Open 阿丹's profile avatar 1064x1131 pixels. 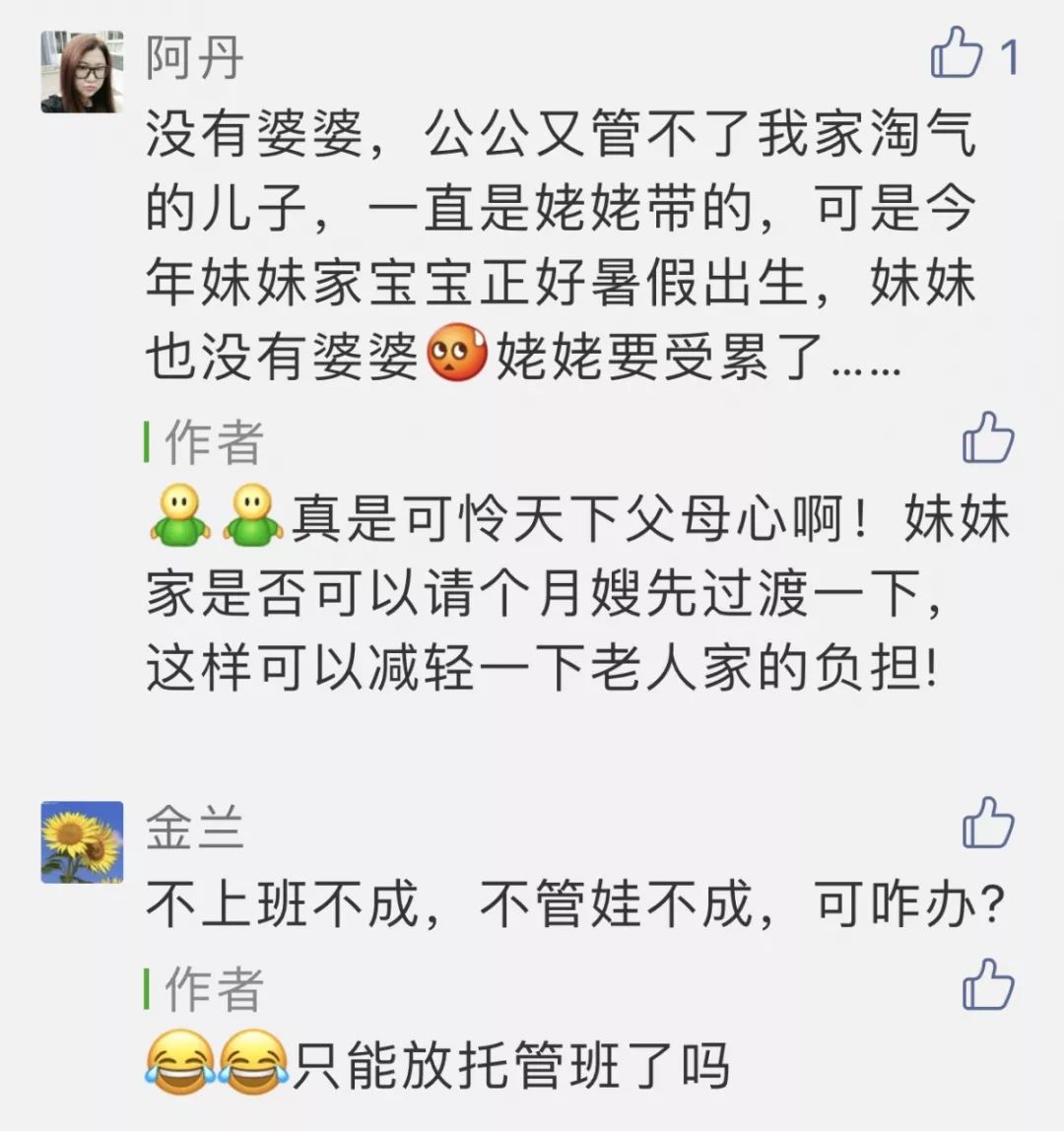pyautogui.click(x=82, y=72)
